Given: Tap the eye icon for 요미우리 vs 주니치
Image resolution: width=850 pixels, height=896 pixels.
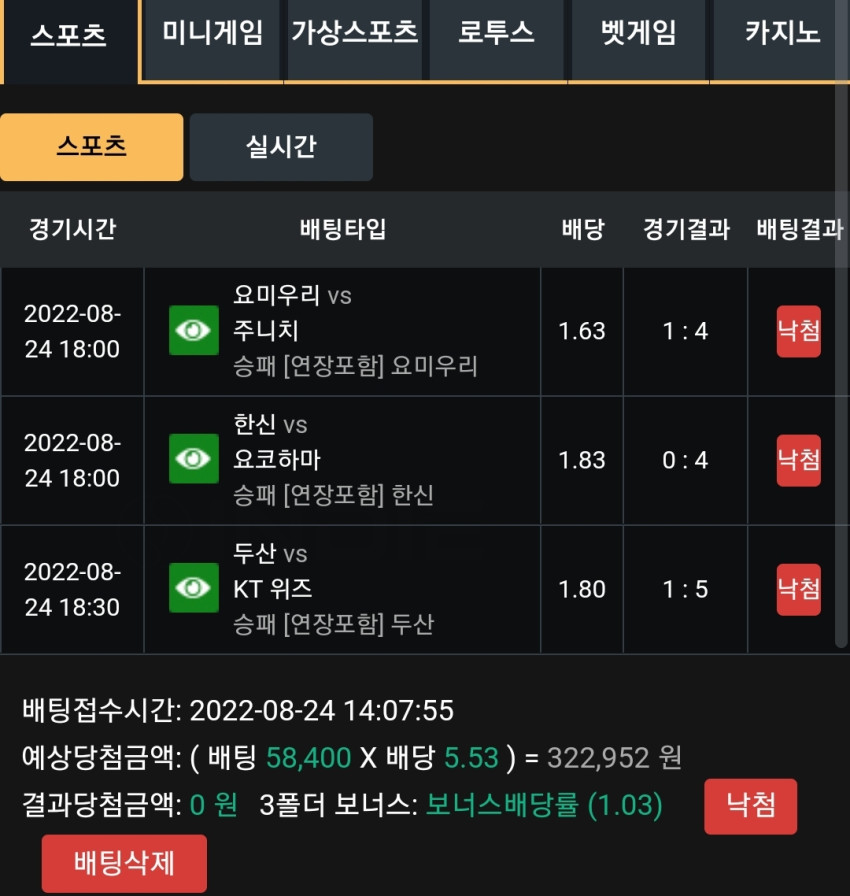Looking at the screenshot, I should coord(194,330).
